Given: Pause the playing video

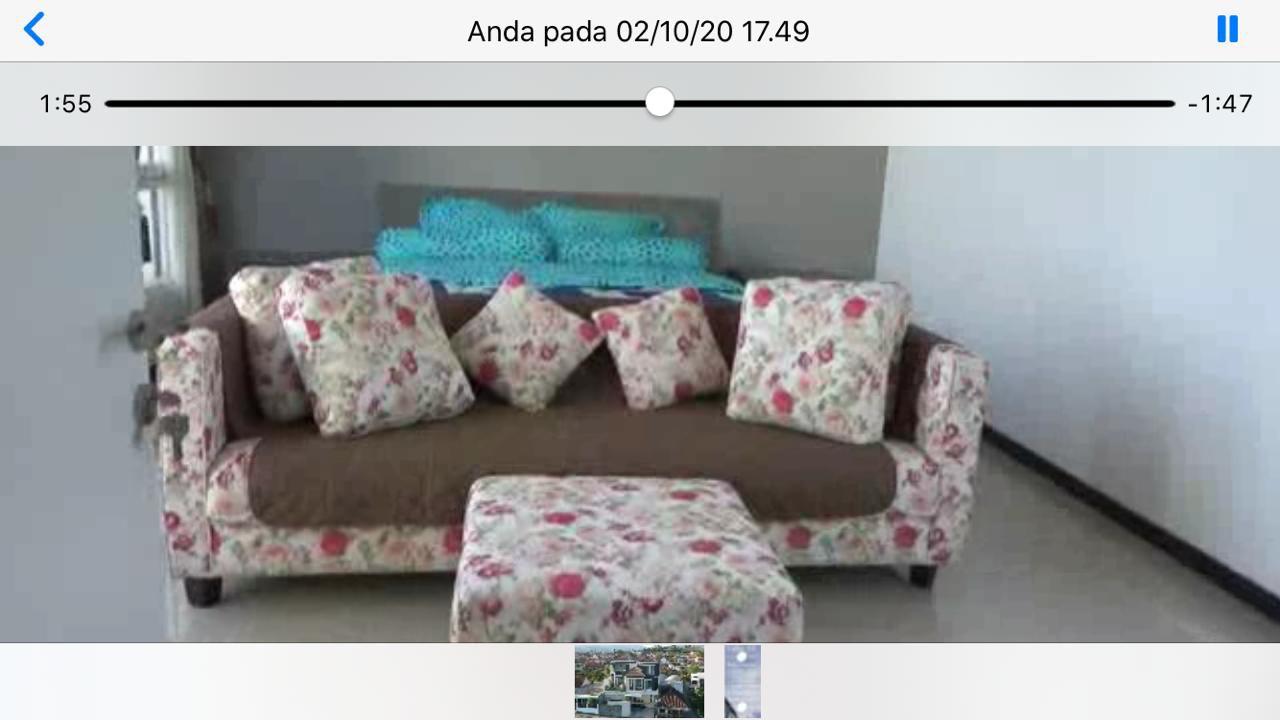Looking at the screenshot, I should pyautogui.click(x=1227, y=30).
